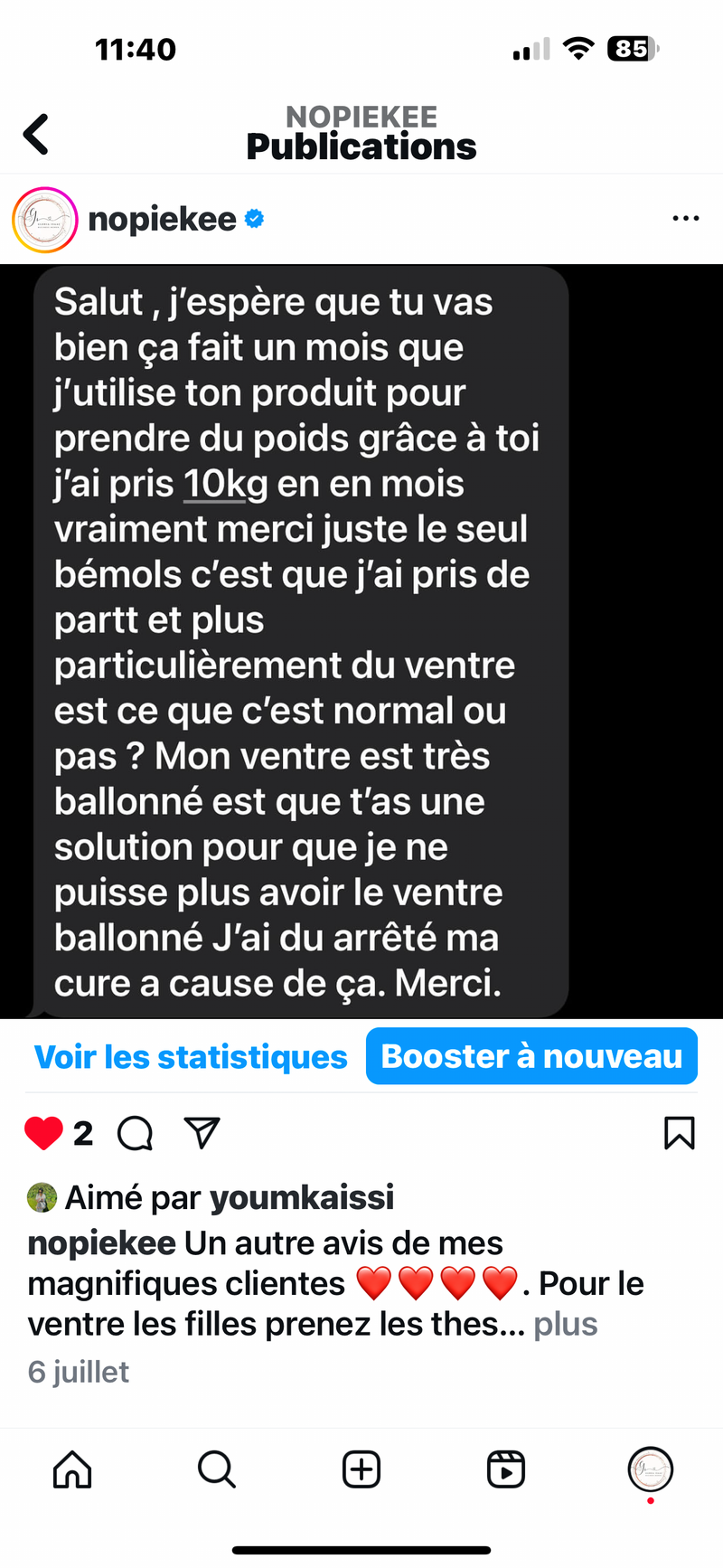The width and height of the screenshot is (723, 1568).
Task: Tap Booster à nouveau button
Action: point(531,1056)
